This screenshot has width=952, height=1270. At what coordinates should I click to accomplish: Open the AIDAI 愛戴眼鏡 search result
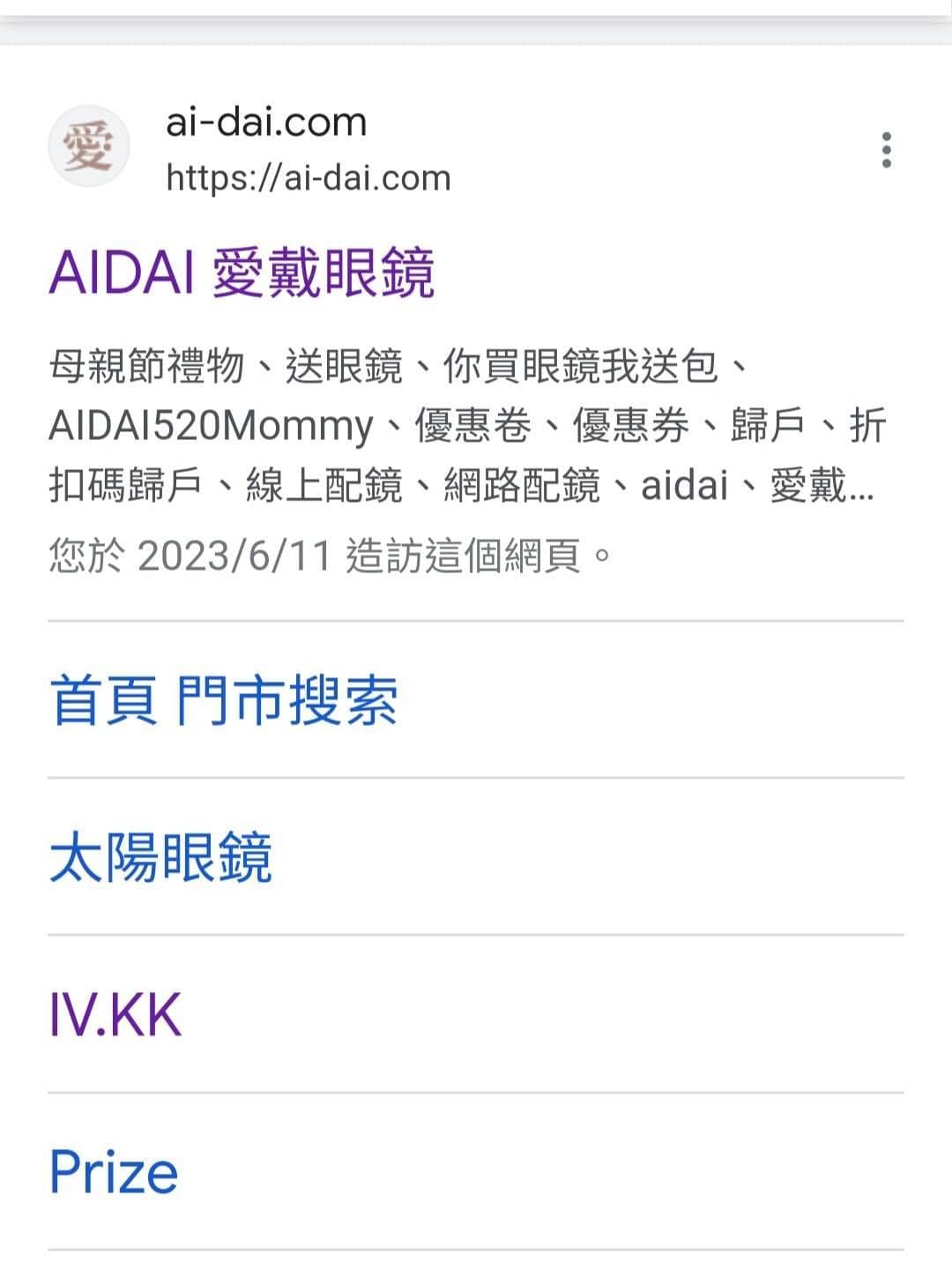tap(242, 273)
